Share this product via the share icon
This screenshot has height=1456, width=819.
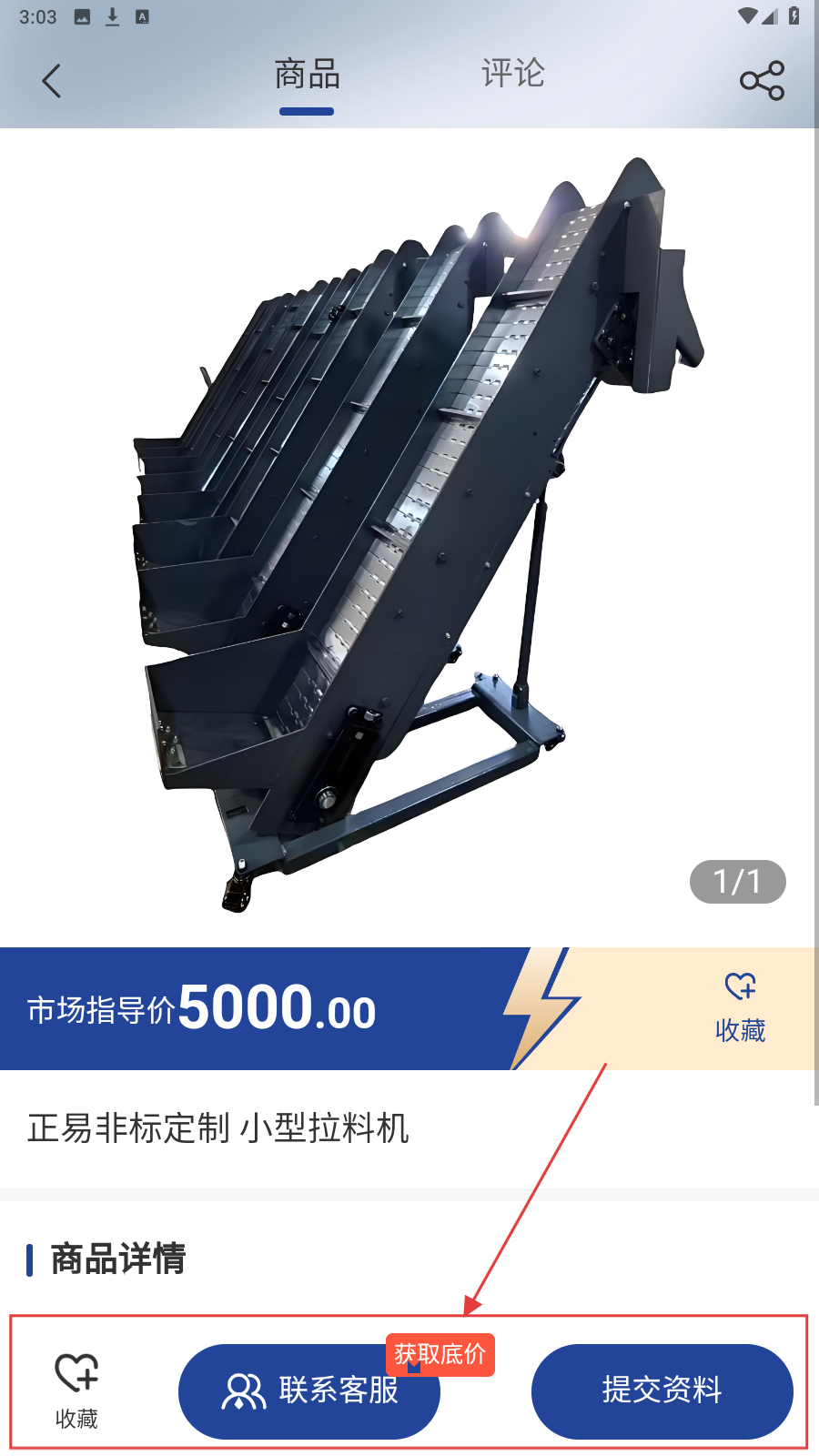coord(762,81)
